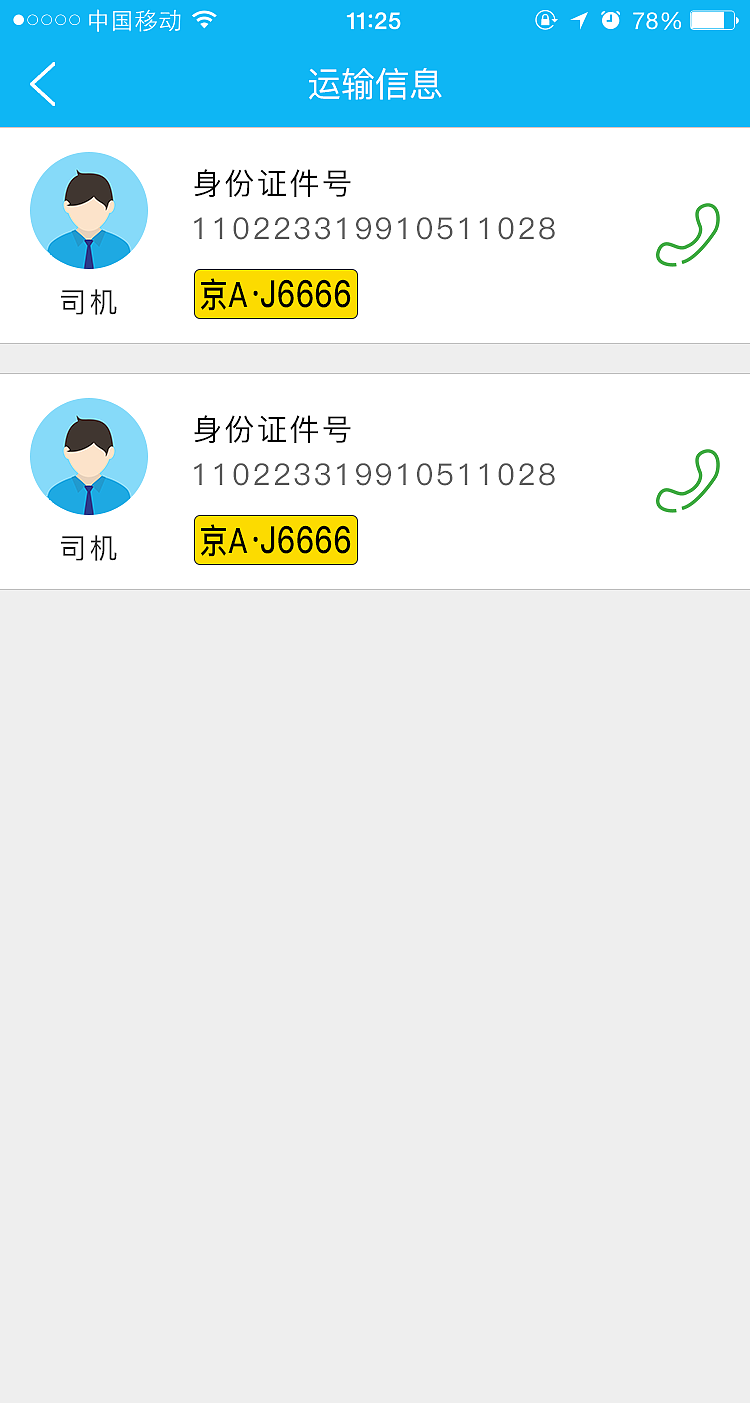The image size is (750, 1403).
Task: Tap the first 司机 label
Action: pos(89,301)
